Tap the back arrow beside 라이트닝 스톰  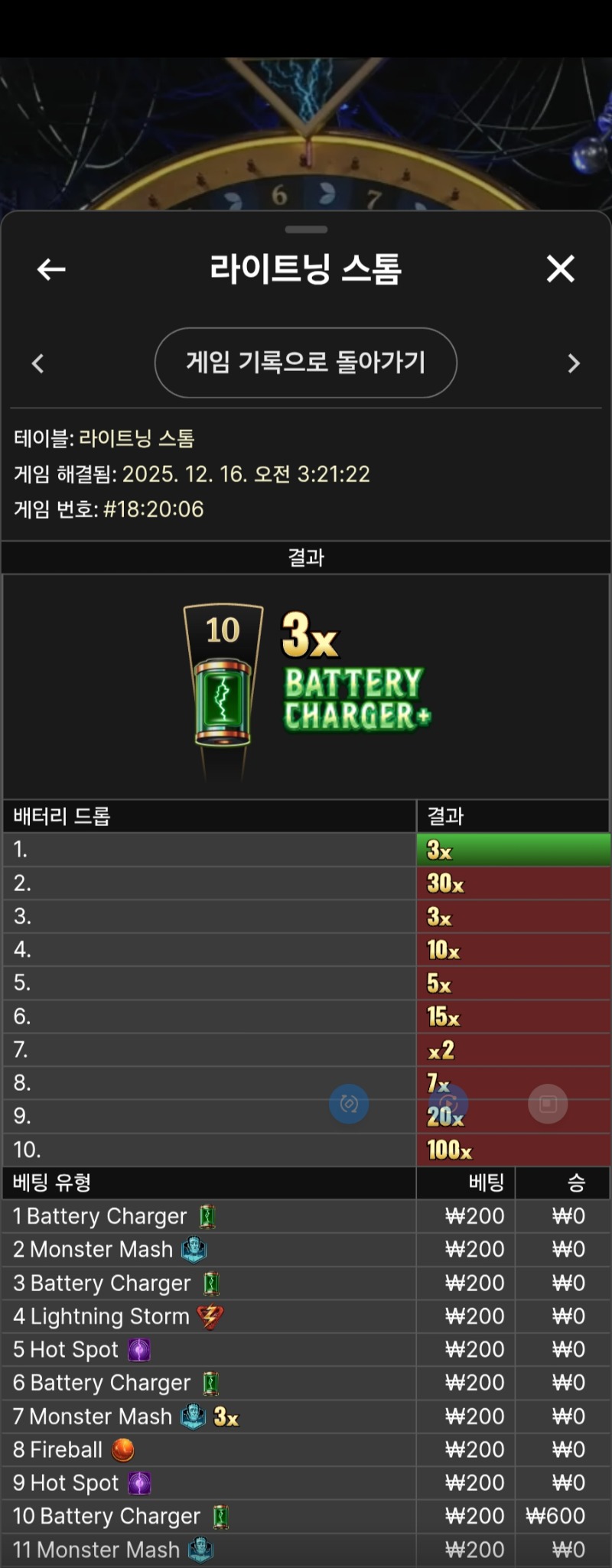[x=51, y=269]
